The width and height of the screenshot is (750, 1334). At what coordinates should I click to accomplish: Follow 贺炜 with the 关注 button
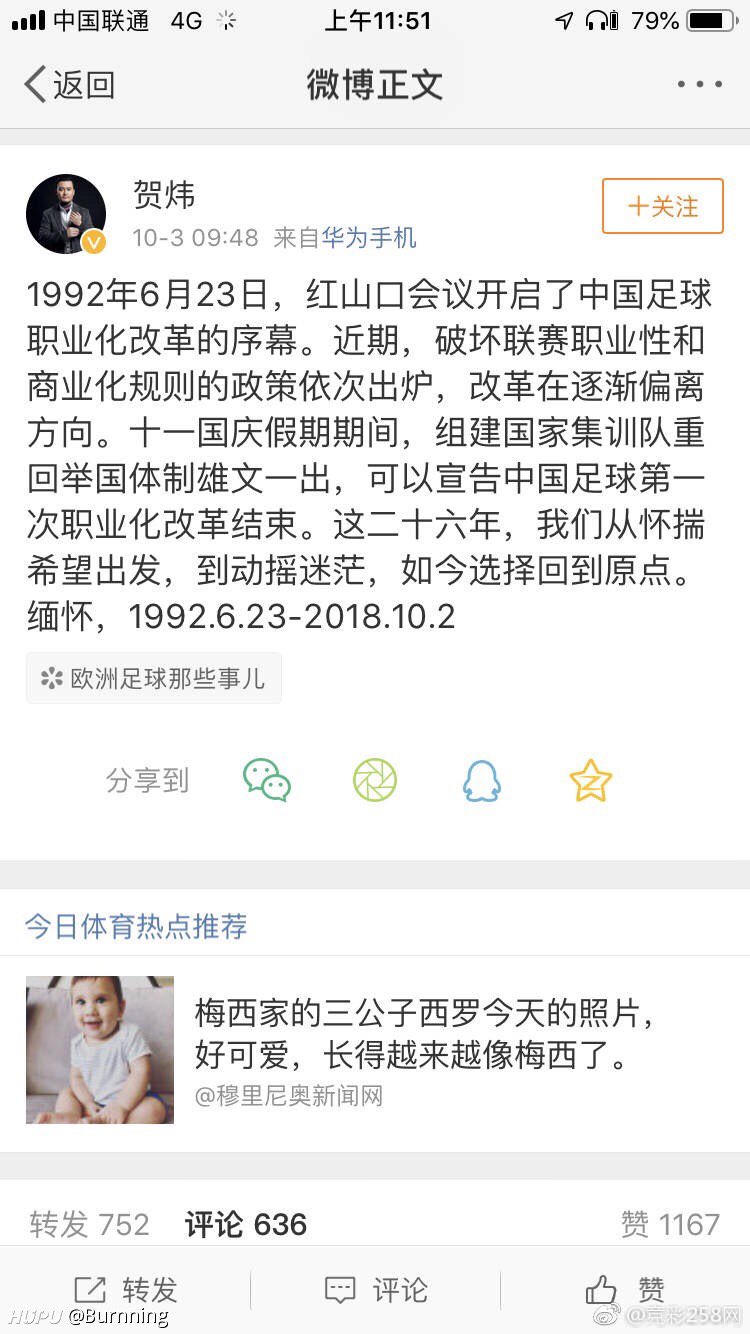662,206
